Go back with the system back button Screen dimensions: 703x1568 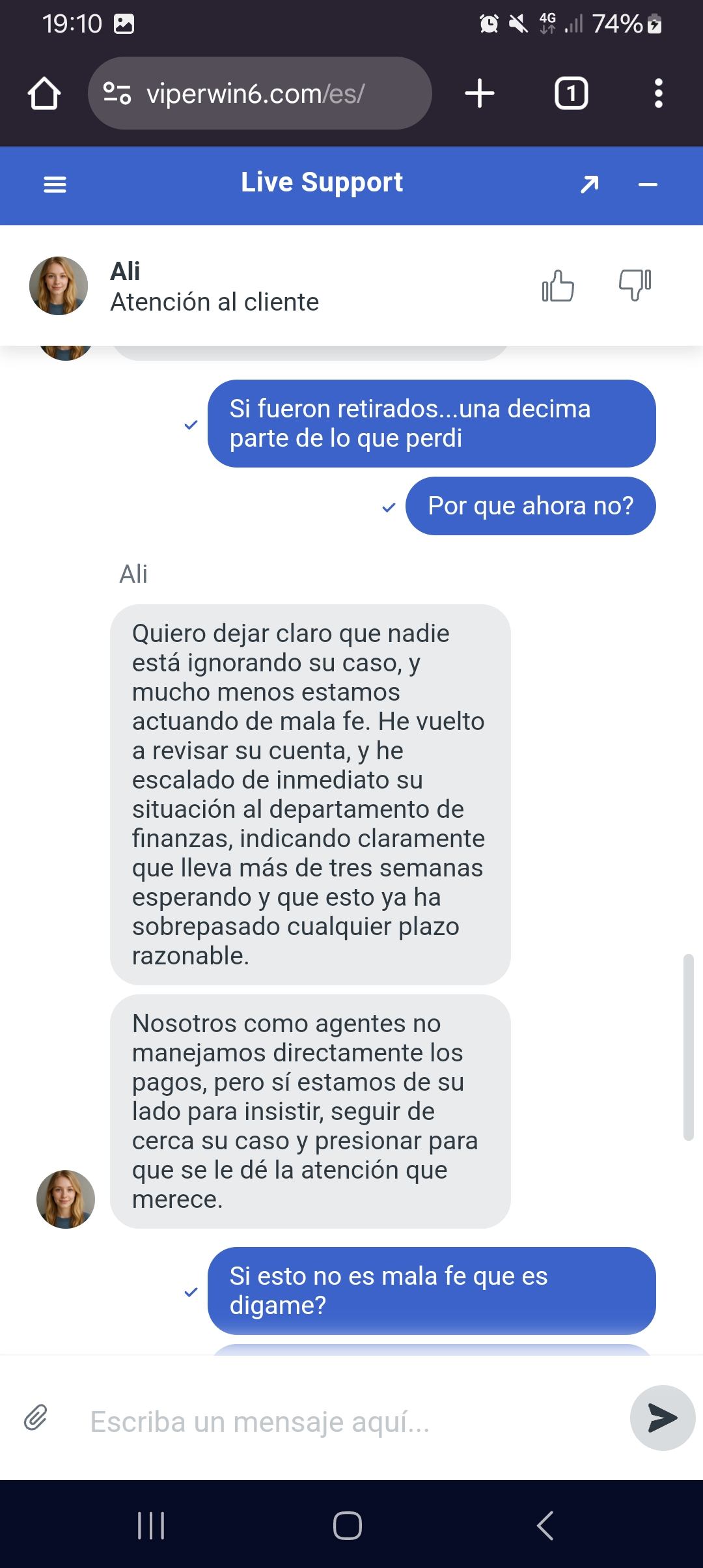click(x=545, y=1525)
